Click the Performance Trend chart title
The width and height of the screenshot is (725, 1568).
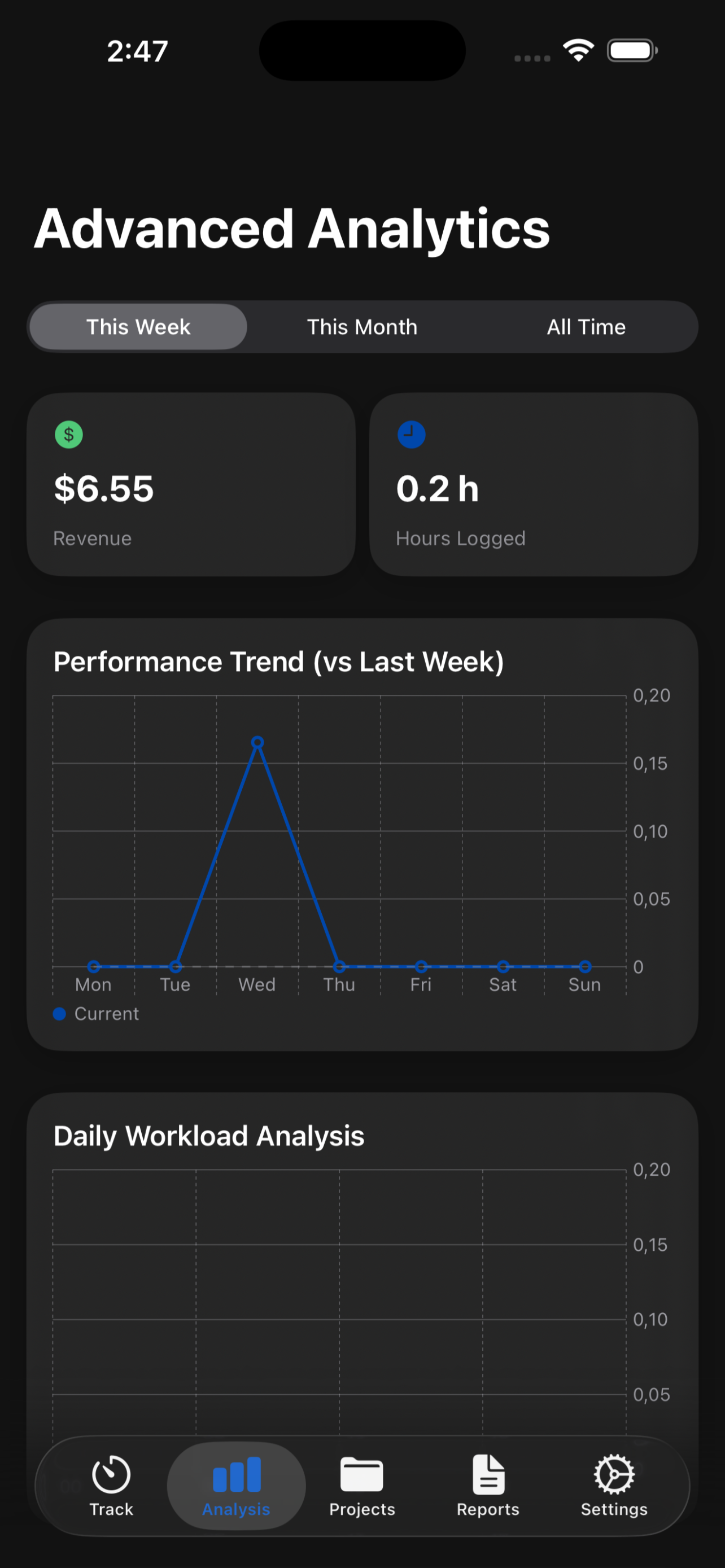pyautogui.click(x=279, y=661)
